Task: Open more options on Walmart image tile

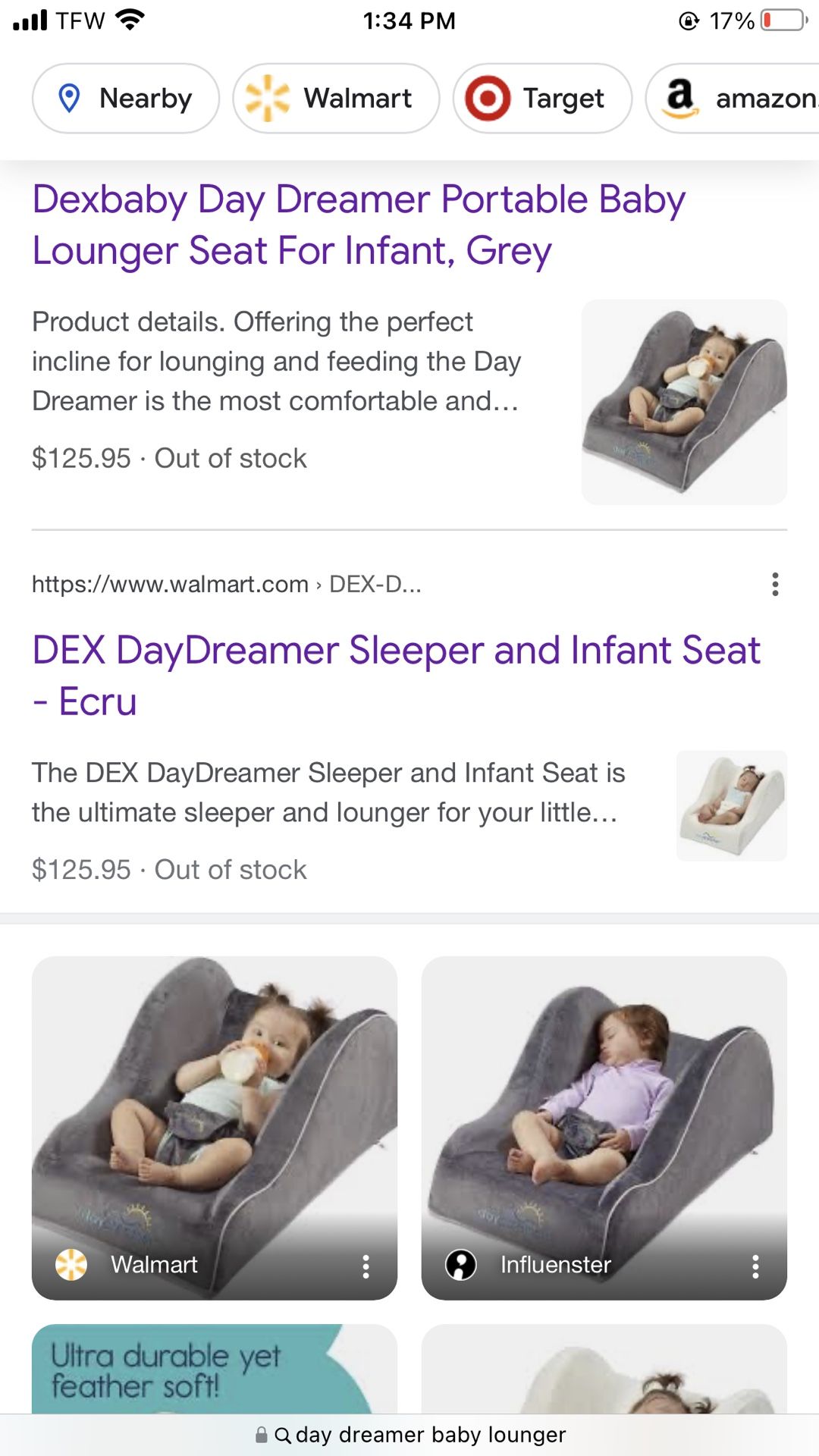Action: pyautogui.click(x=366, y=1266)
